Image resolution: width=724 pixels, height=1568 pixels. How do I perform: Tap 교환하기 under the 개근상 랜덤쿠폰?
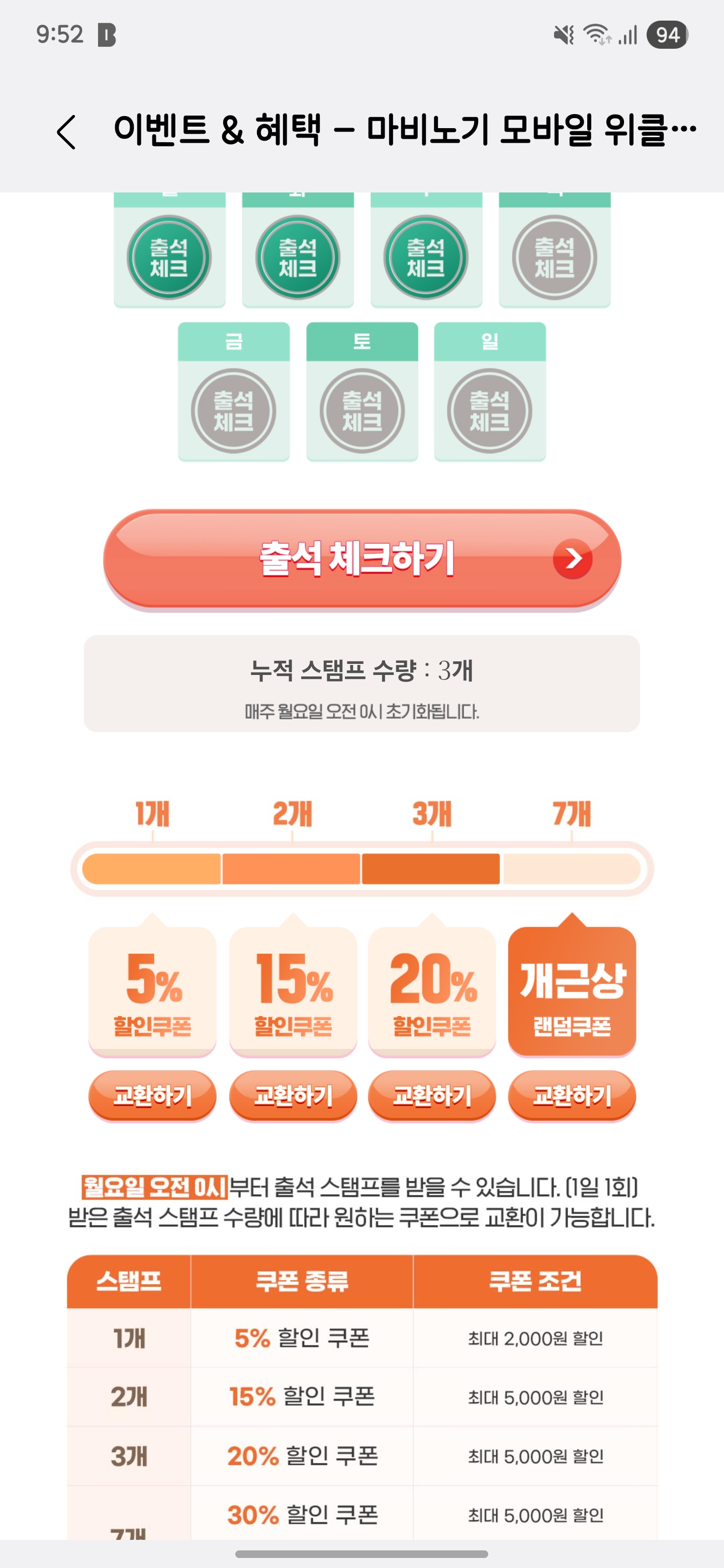pyautogui.click(x=572, y=1095)
